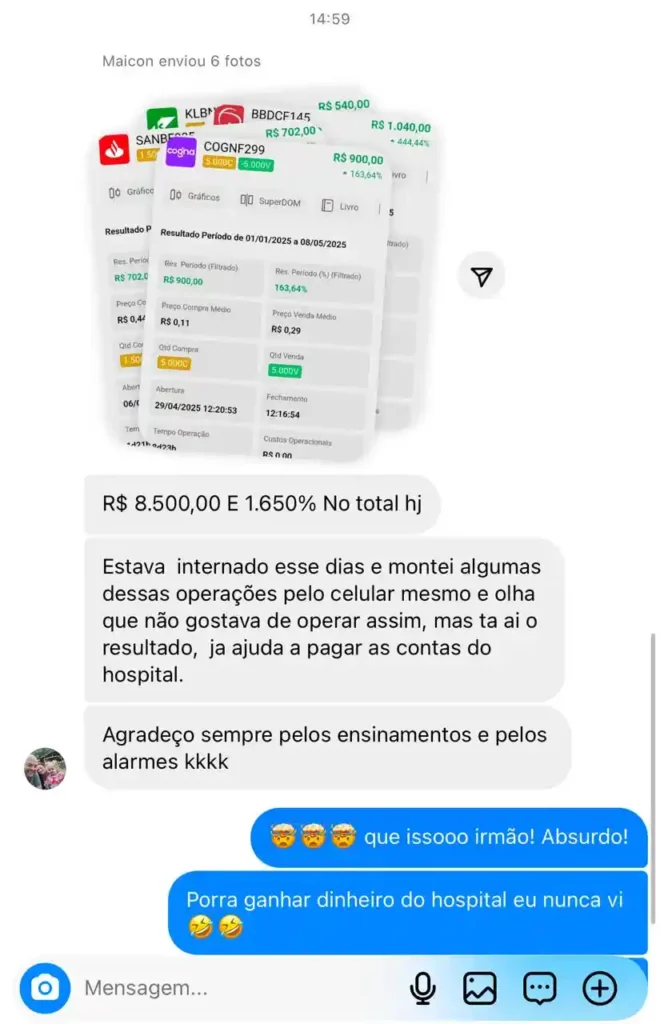Open the camera in the message bar
660x1024 pixels.
click(x=45, y=989)
